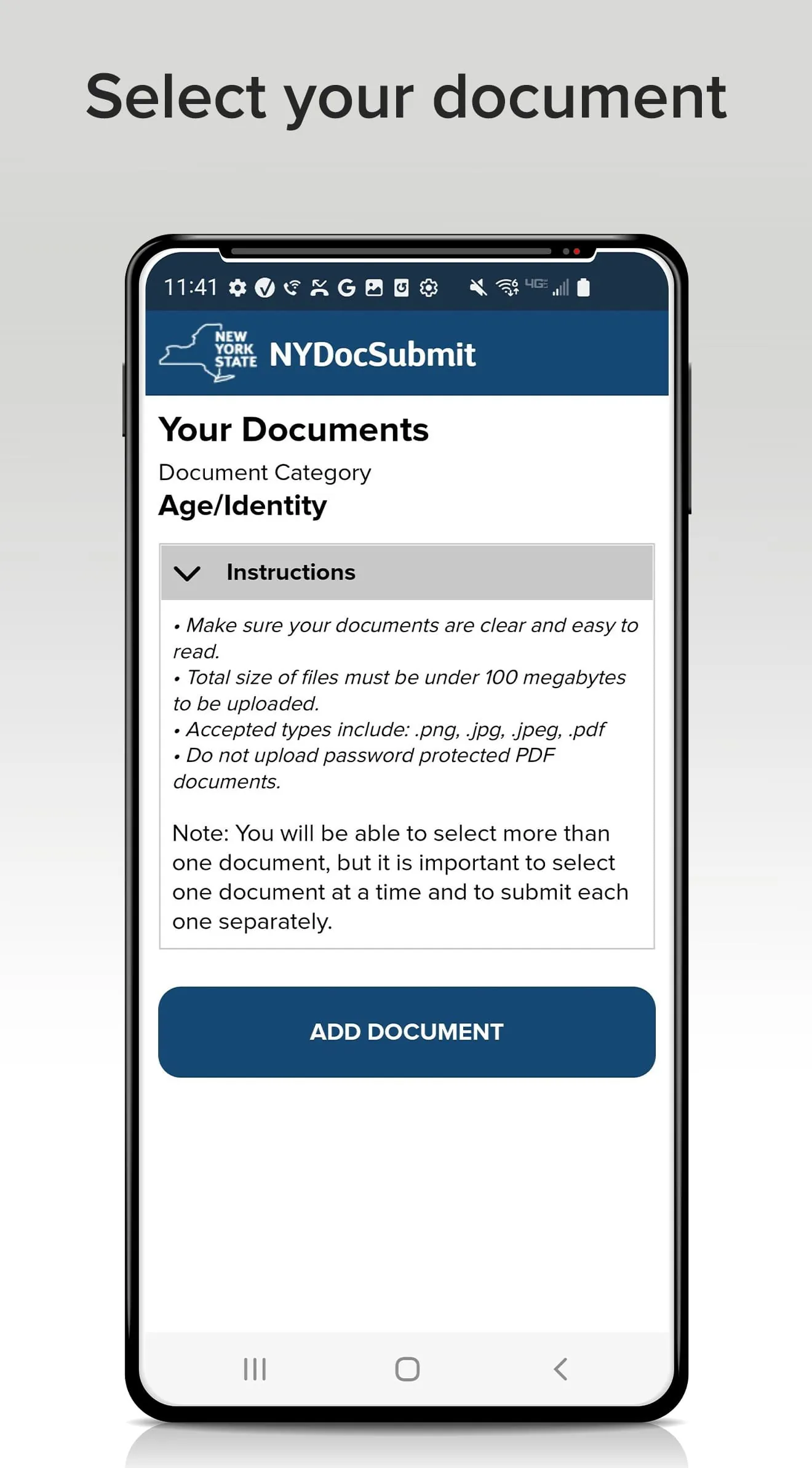This screenshot has height=1468, width=812.
Task: Tap the checkmark circle notification icon
Action: [x=264, y=287]
